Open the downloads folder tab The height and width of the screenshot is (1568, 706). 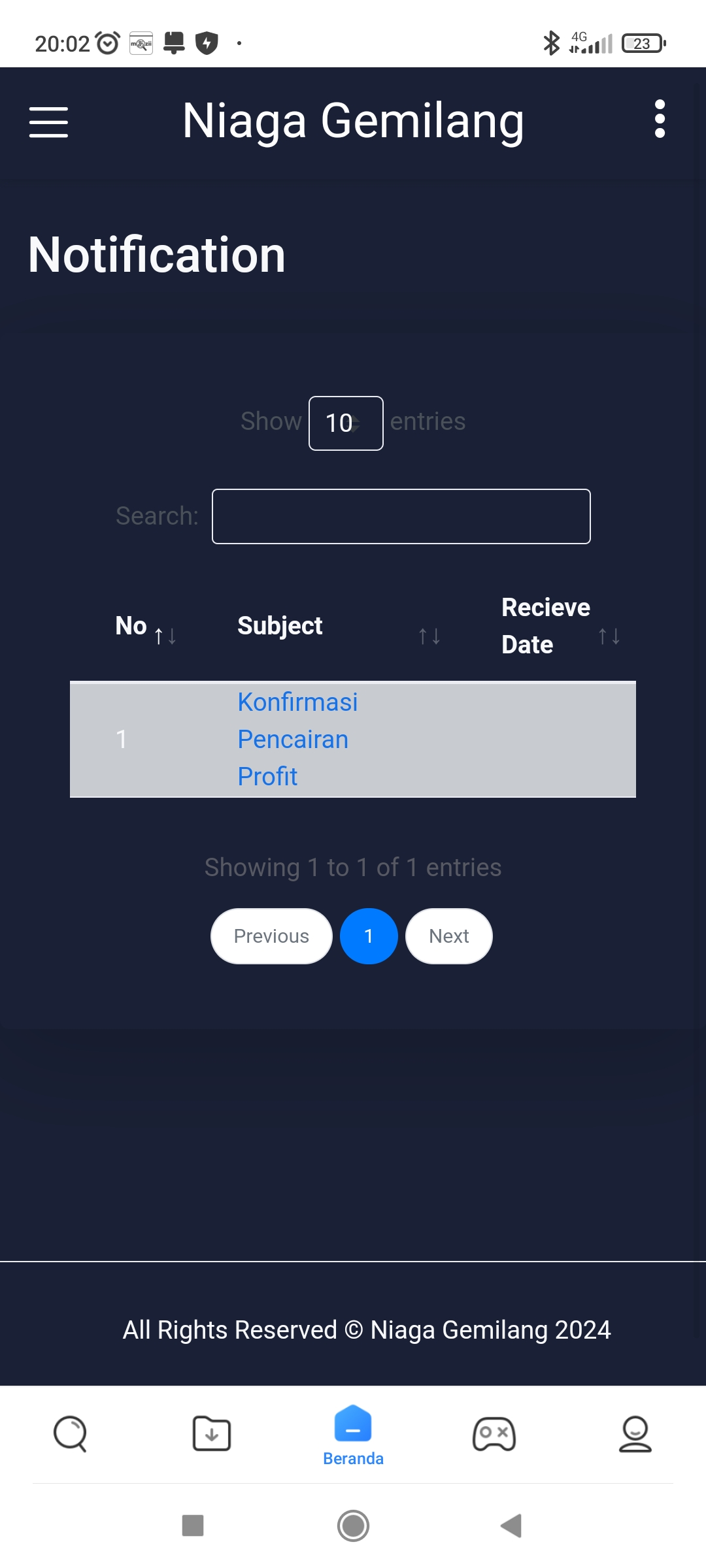pos(212,1434)
